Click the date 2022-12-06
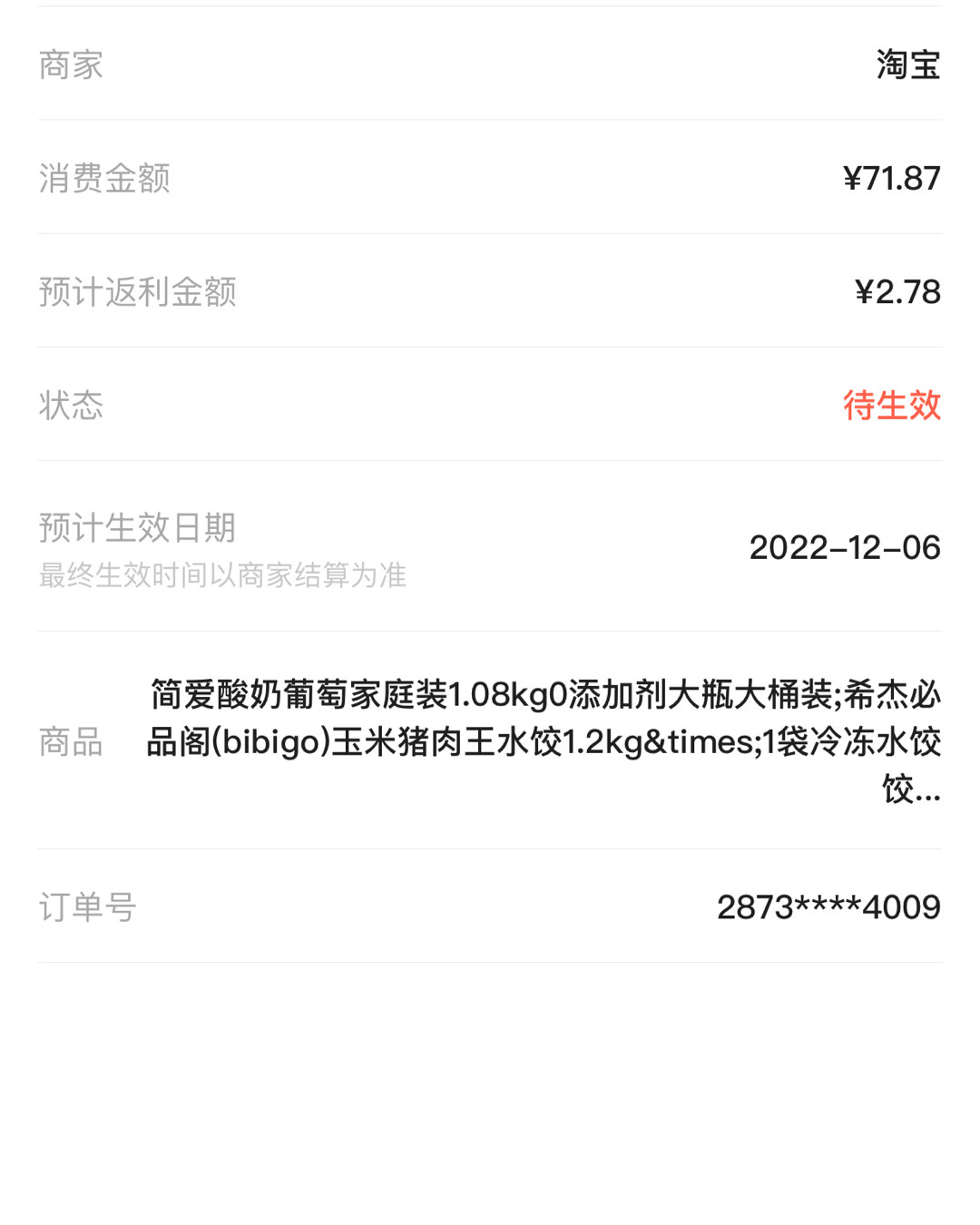 point(846,547)
